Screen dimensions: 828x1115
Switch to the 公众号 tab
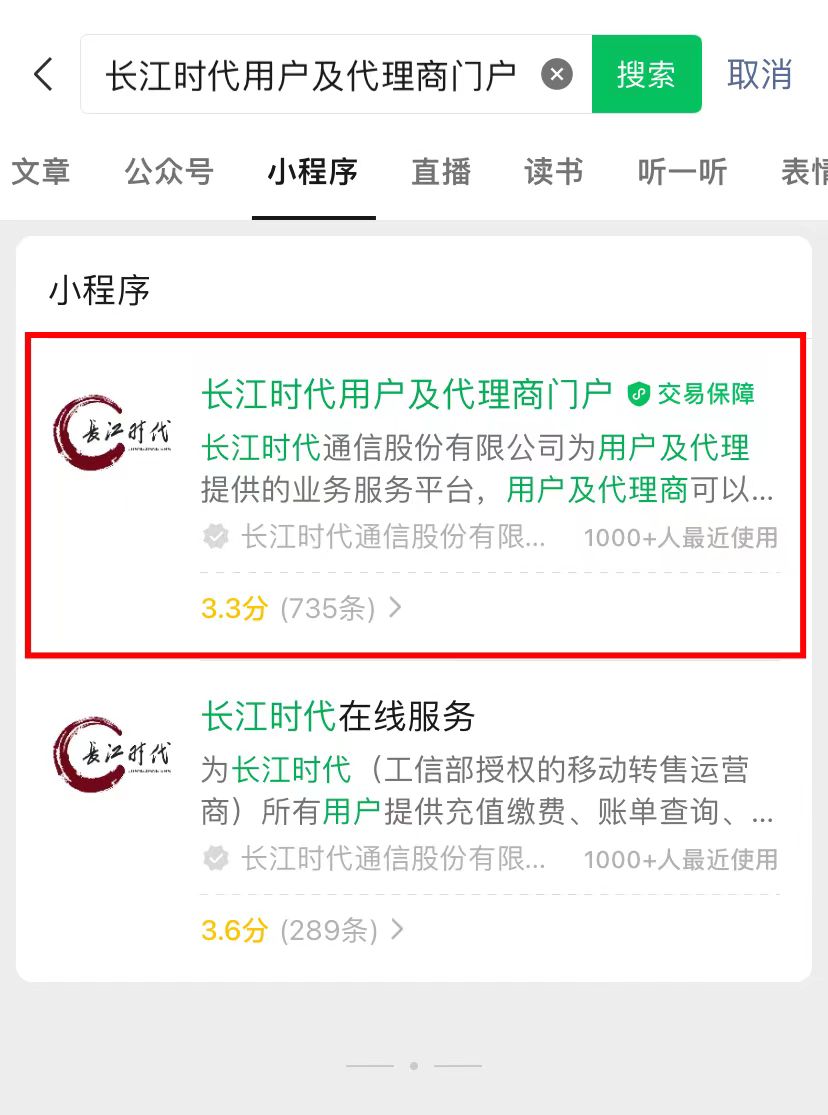[169, 171]
